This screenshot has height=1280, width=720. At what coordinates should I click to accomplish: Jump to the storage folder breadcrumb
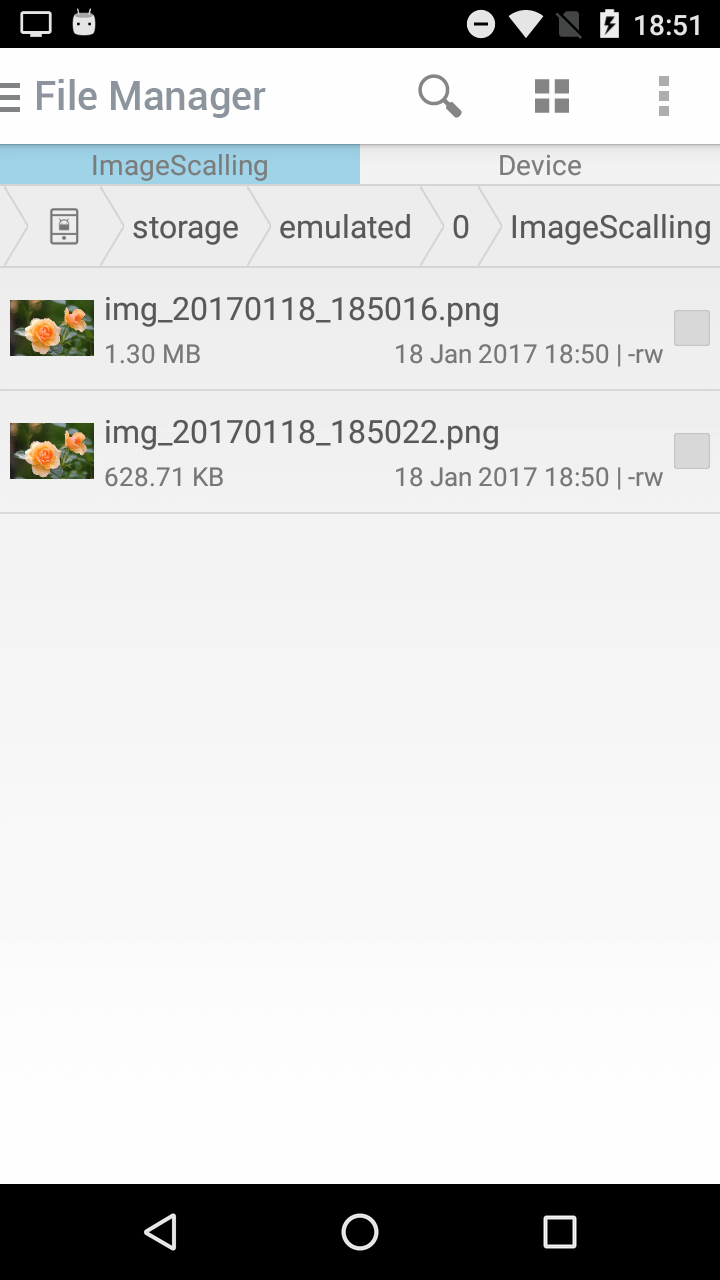185,227
